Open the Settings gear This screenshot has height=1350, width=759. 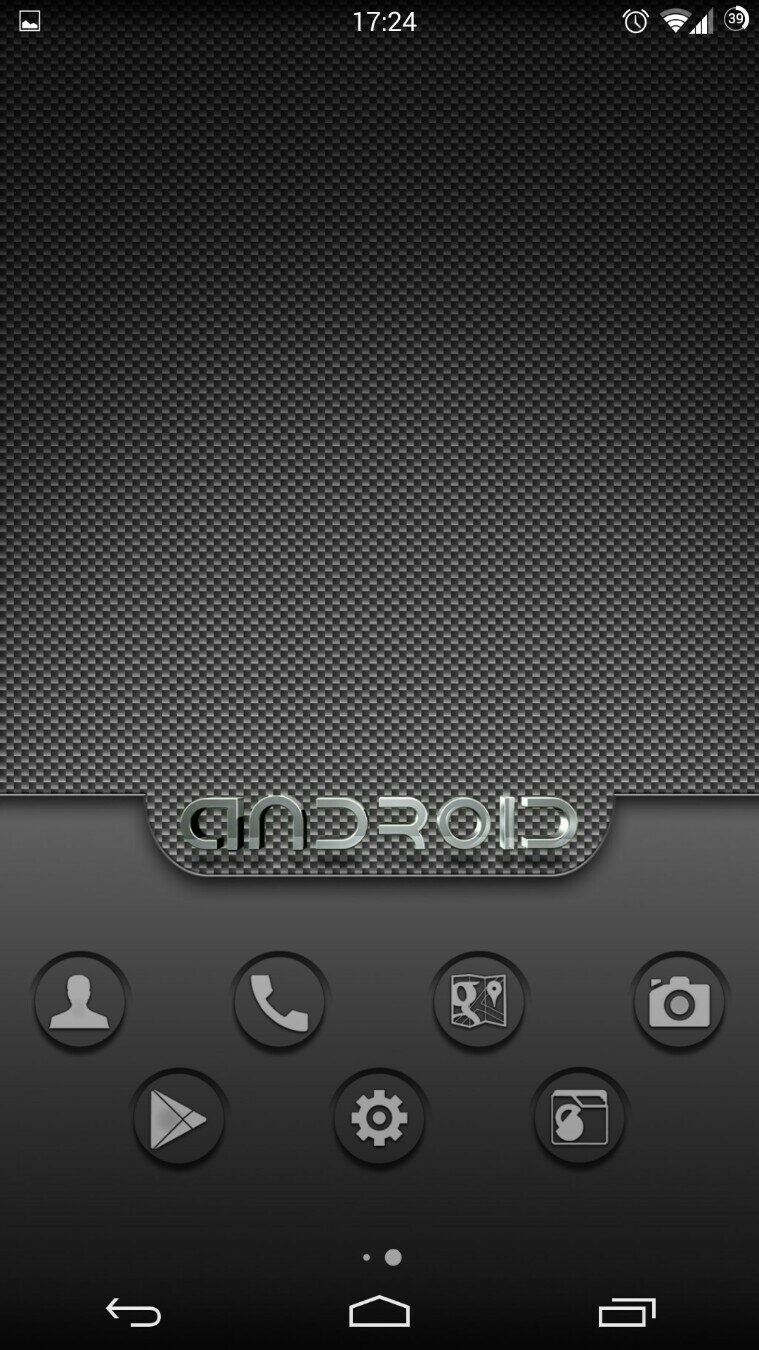[379, 1119]
